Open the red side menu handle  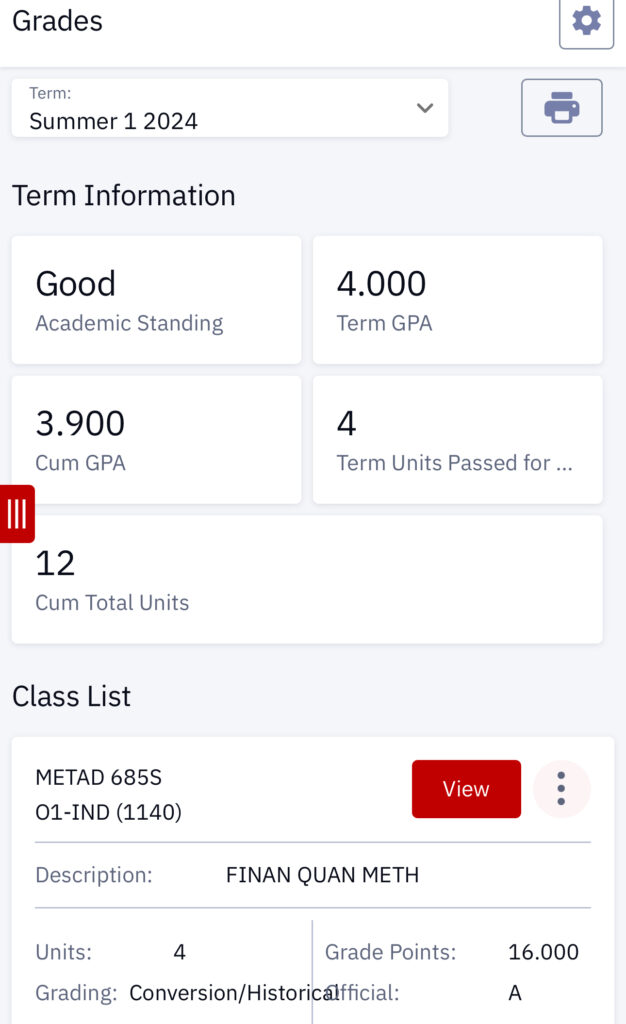point(17,514)
